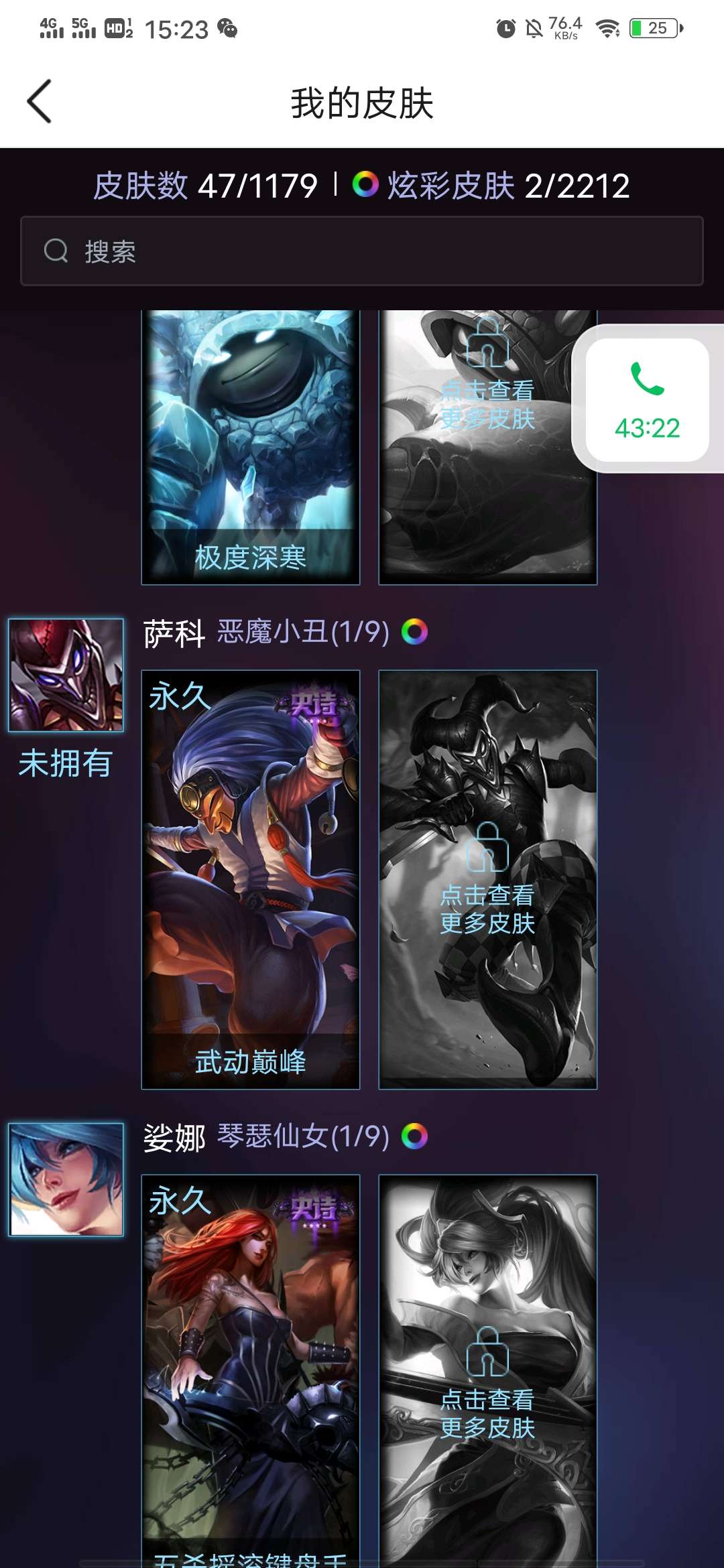Tap the chroma icon next to 琴瑟仙女
Image resolution: width=724 pixels, height=1568 pixels.
(414, 1136)
